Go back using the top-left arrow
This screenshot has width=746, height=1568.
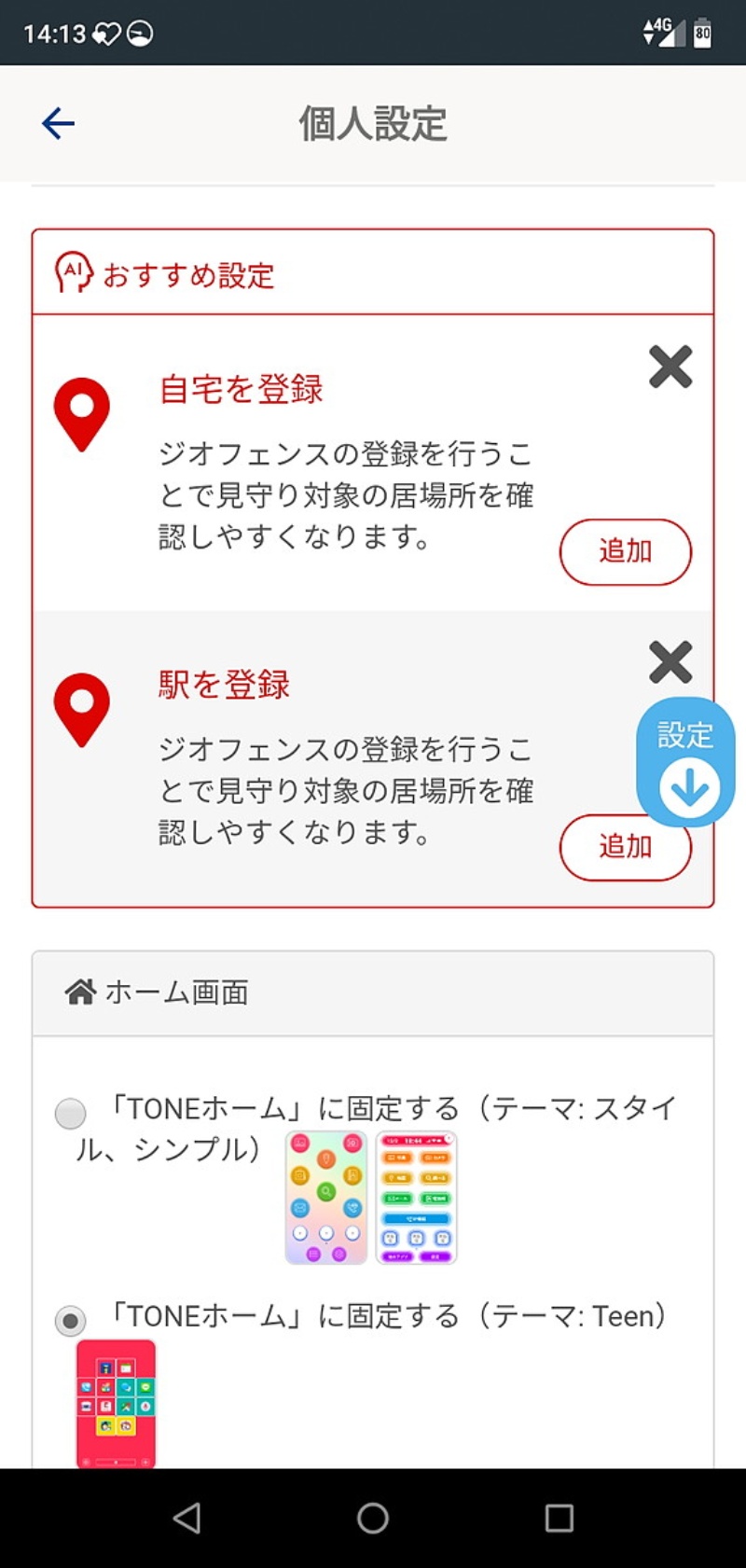[58, 123]
